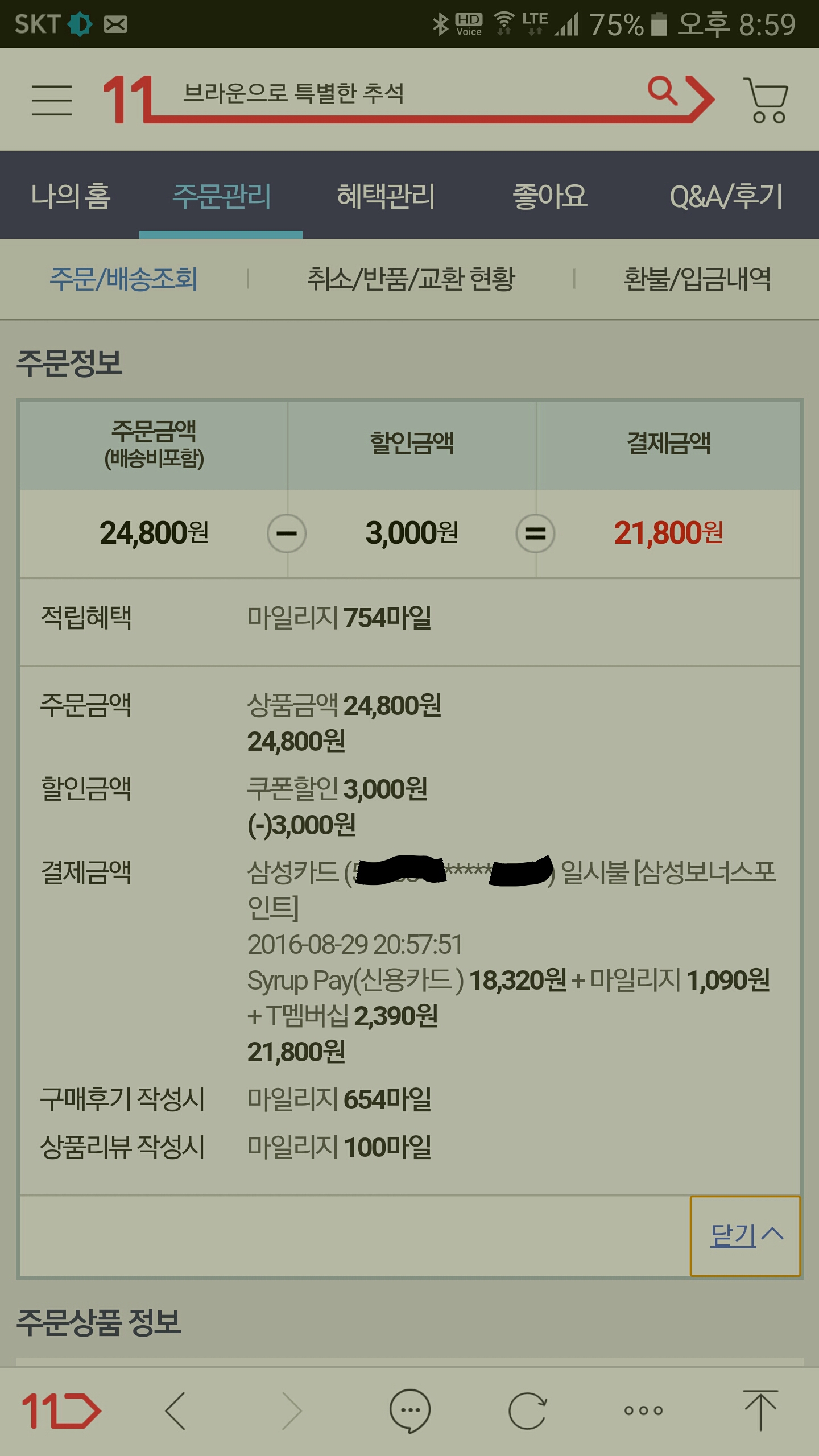Image resolution: width=819 pixels, height=1456 pixels.
Task: View 환불/입금내역 sub-tab
Action: click(697, 279)
